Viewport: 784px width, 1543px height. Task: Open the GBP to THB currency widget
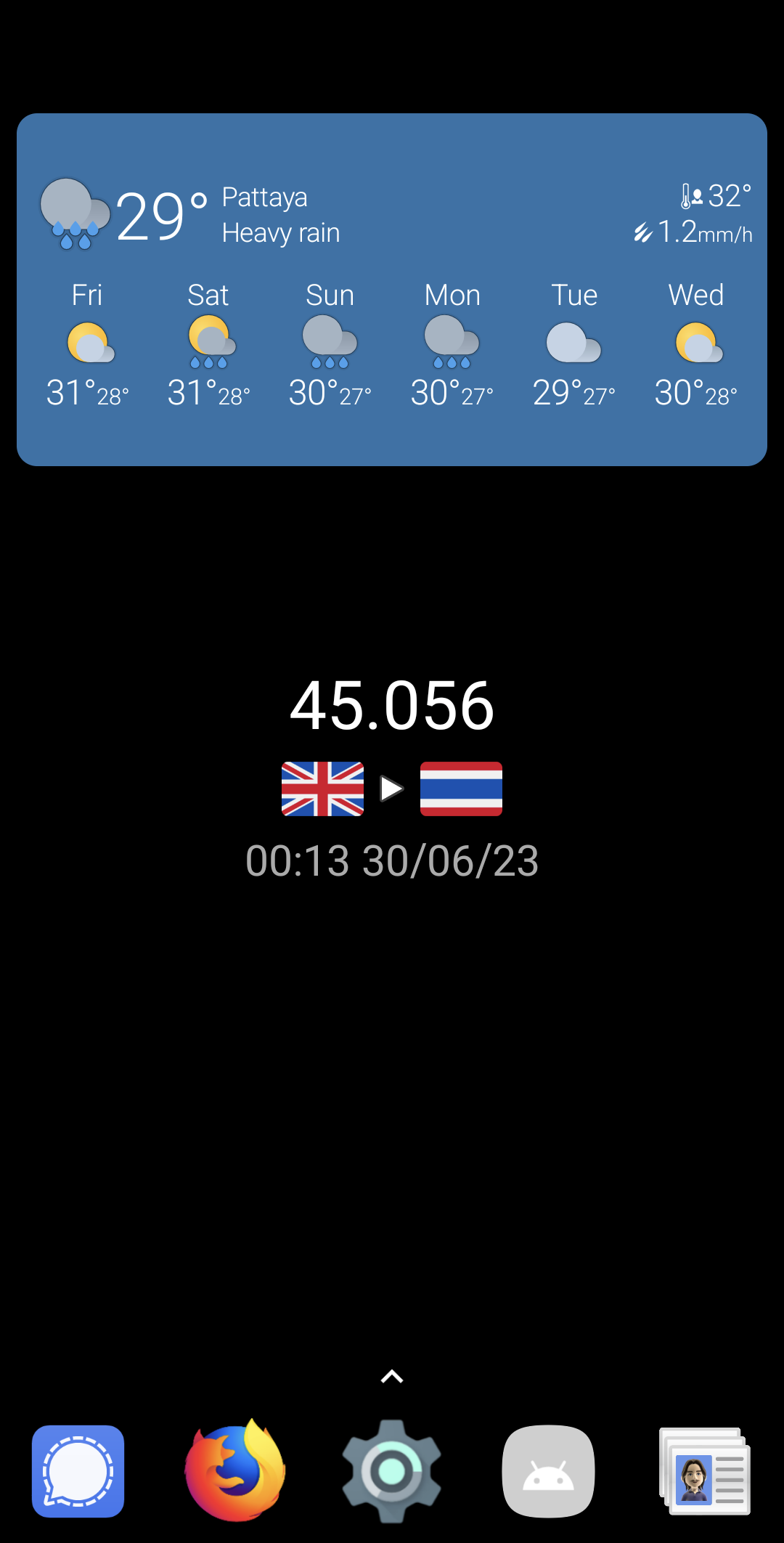[x=392, y=777]
